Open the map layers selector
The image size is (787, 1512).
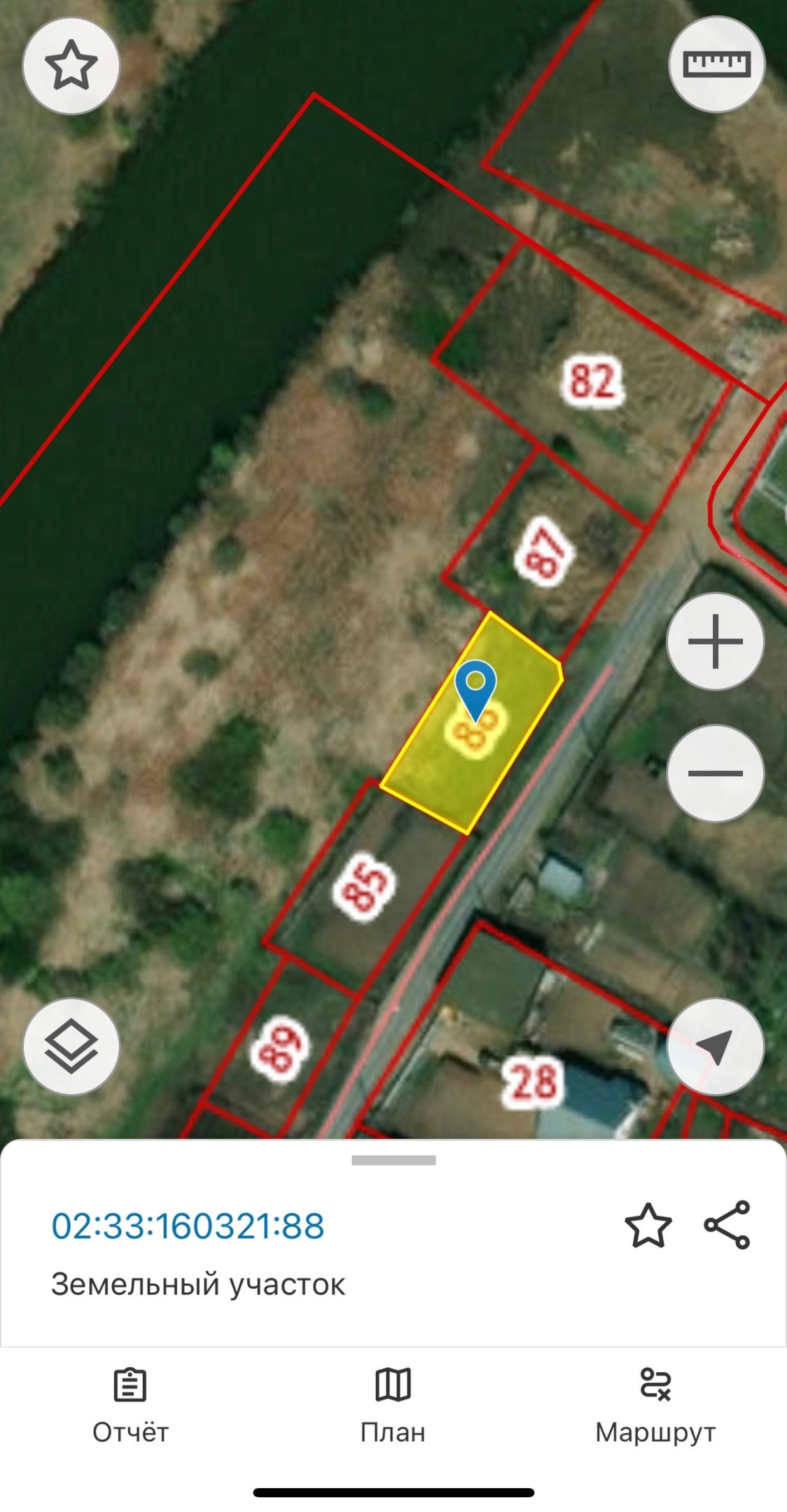(71, 1046)
